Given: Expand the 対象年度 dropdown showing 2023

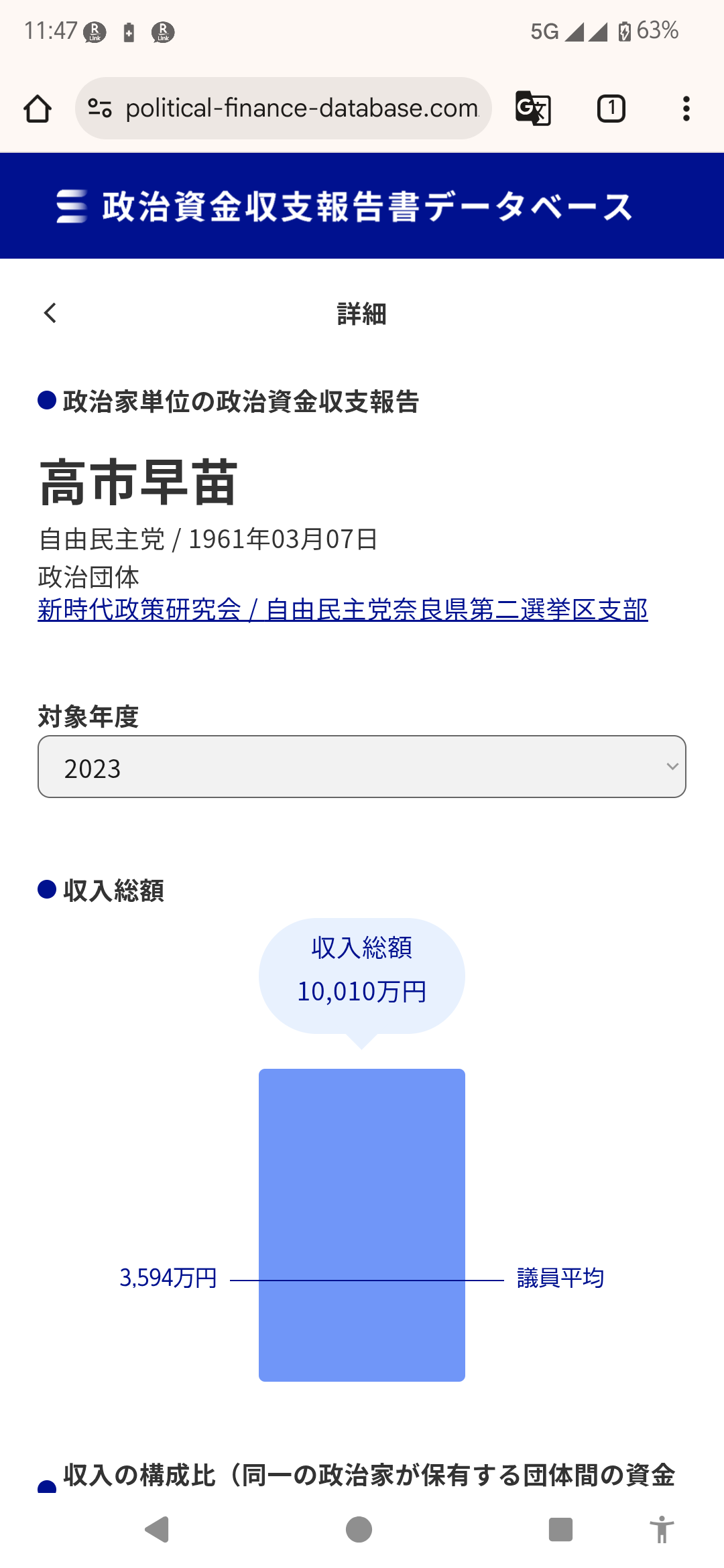Looking at the screenshot, I should pyautogui.click(x=362, y=767).
